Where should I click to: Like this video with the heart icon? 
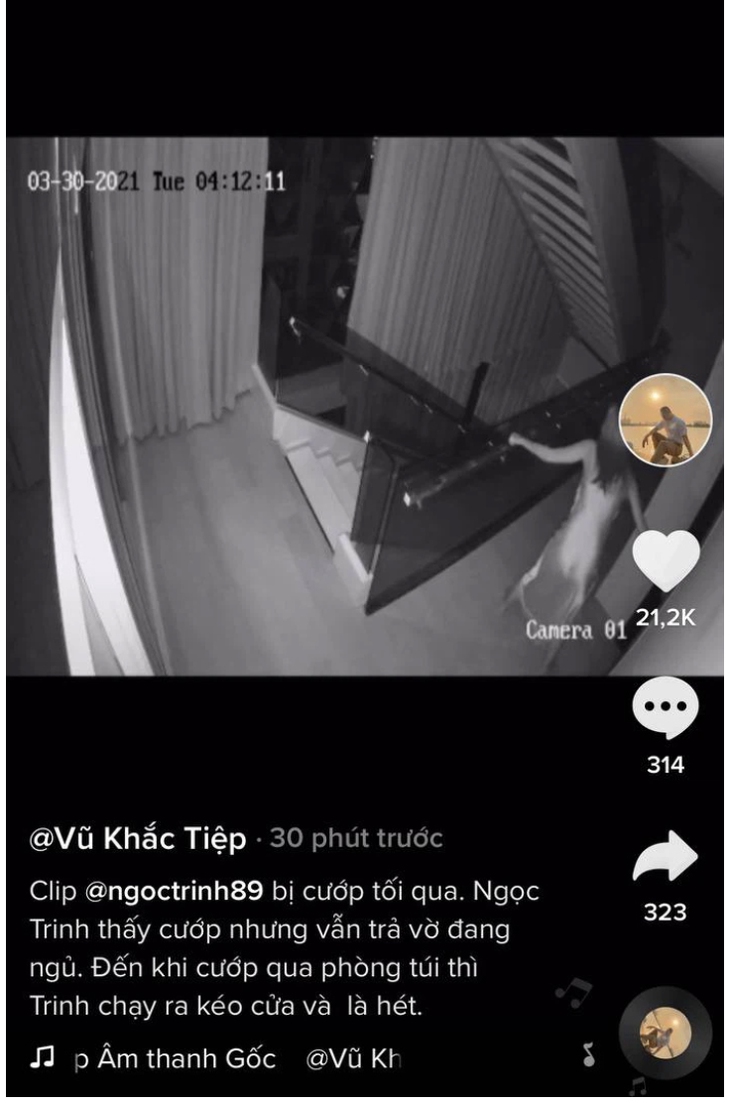666,562
